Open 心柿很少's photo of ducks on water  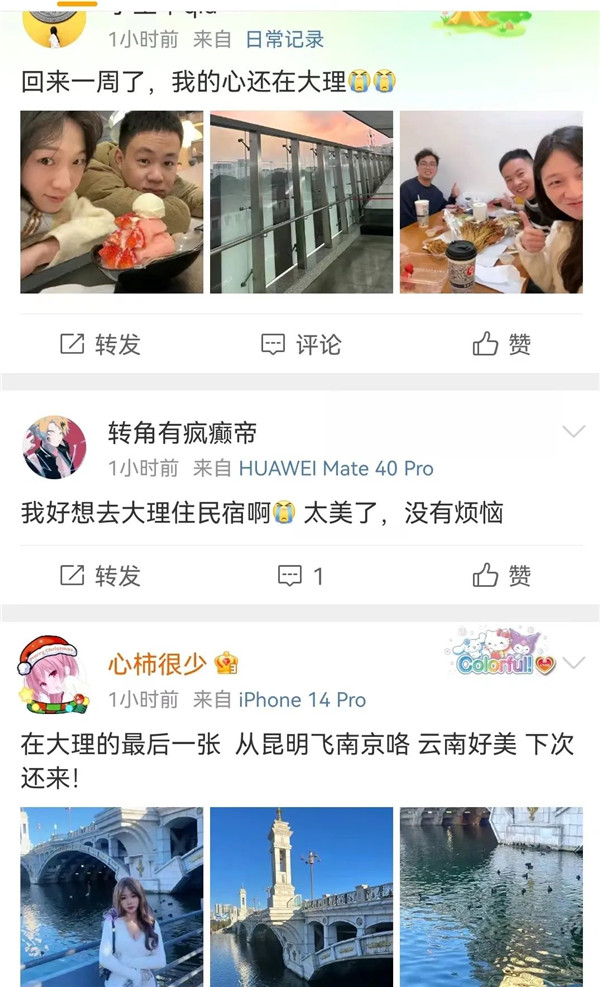pyautogui.click(x=491, y=896)
